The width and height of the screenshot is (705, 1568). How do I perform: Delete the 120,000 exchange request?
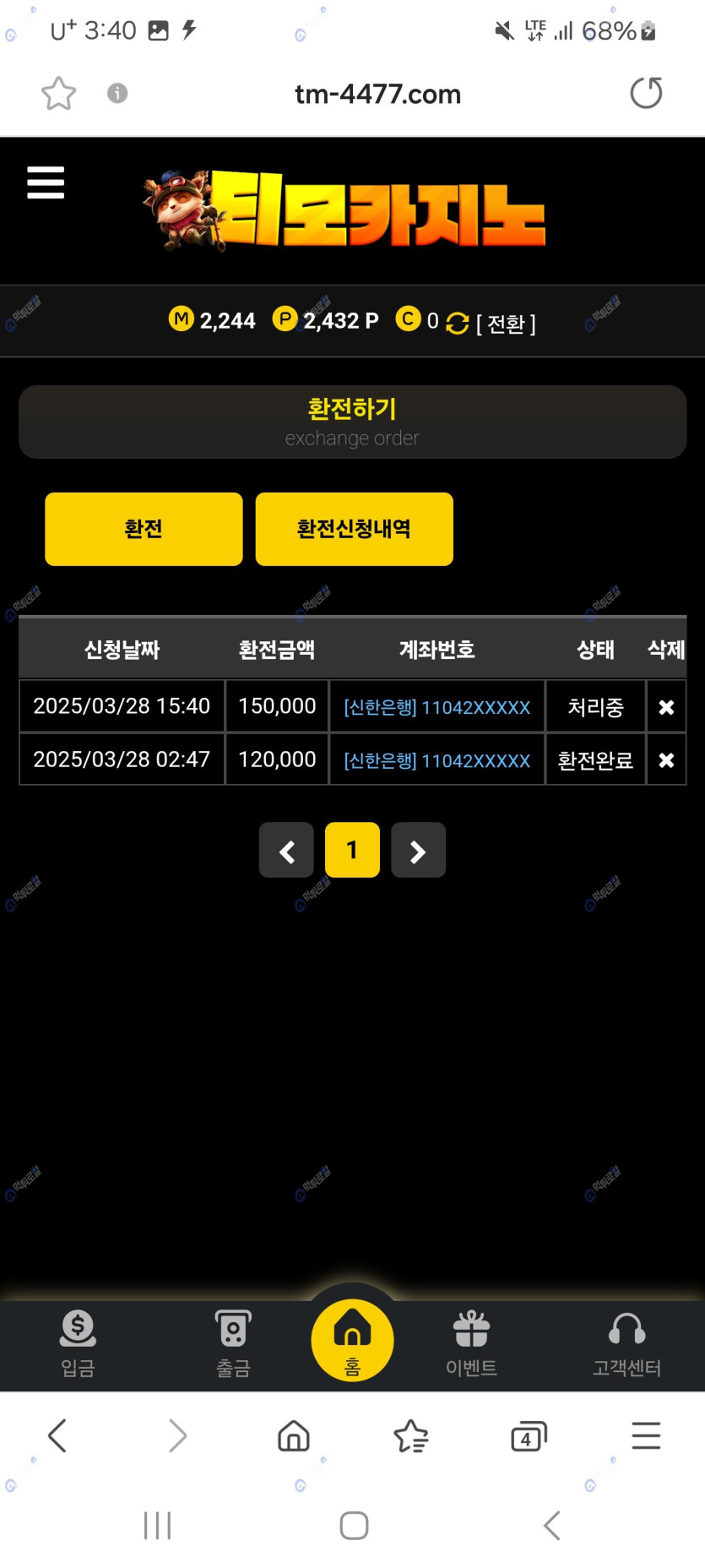[666, 760]
